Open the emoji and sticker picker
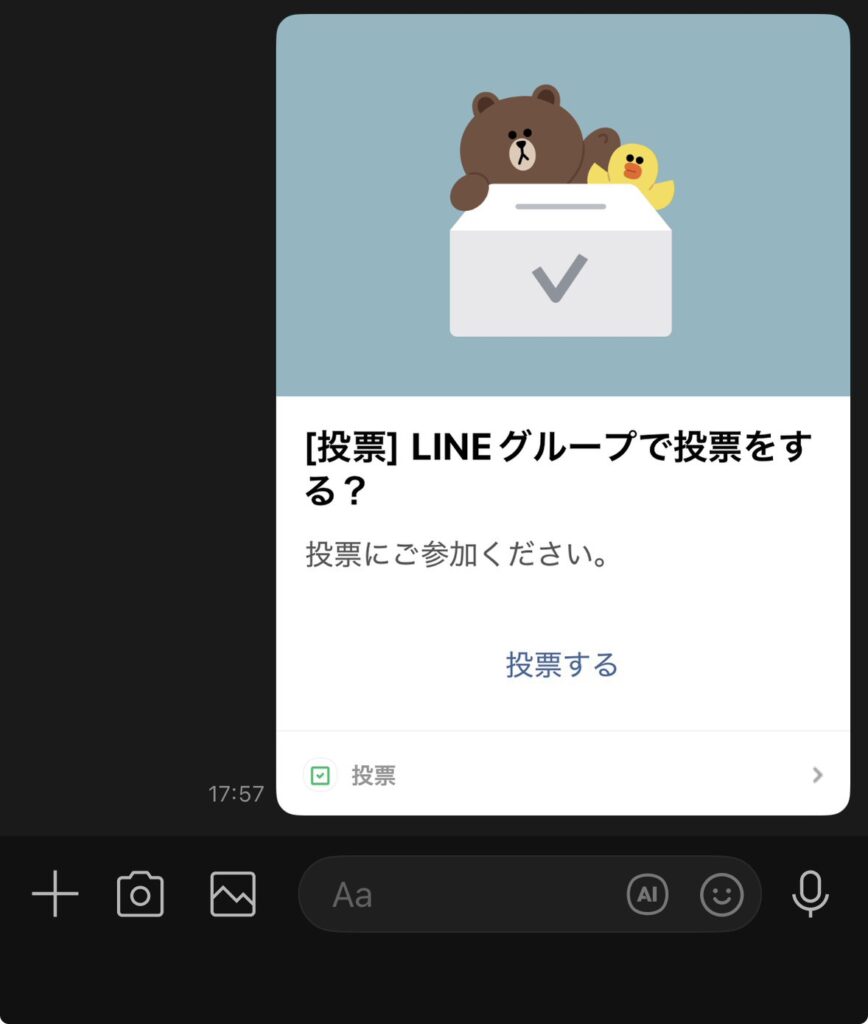Image resolution: width=868 pixels, height=1024 pixels. (x=721, y=894)
